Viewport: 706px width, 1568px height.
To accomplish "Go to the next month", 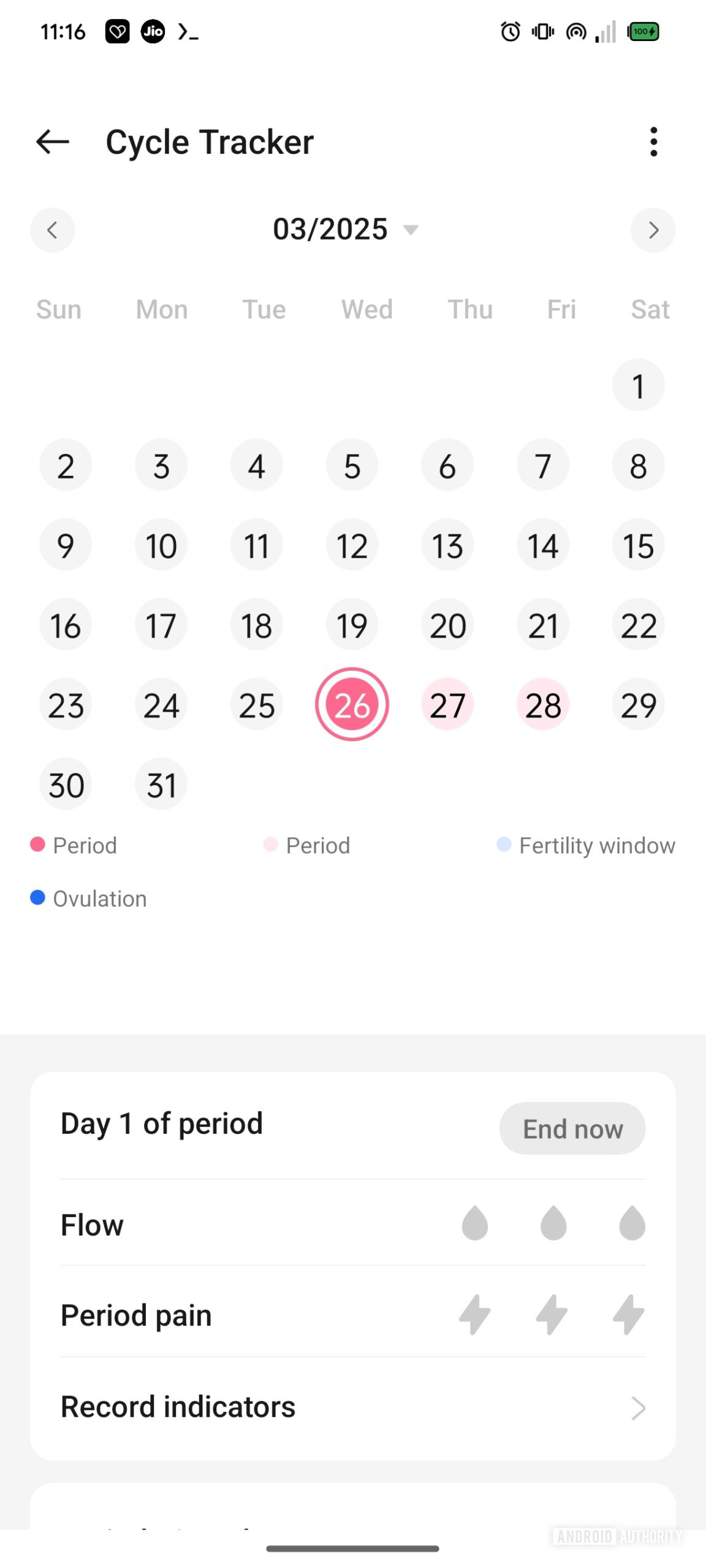I will coord(653,230).
